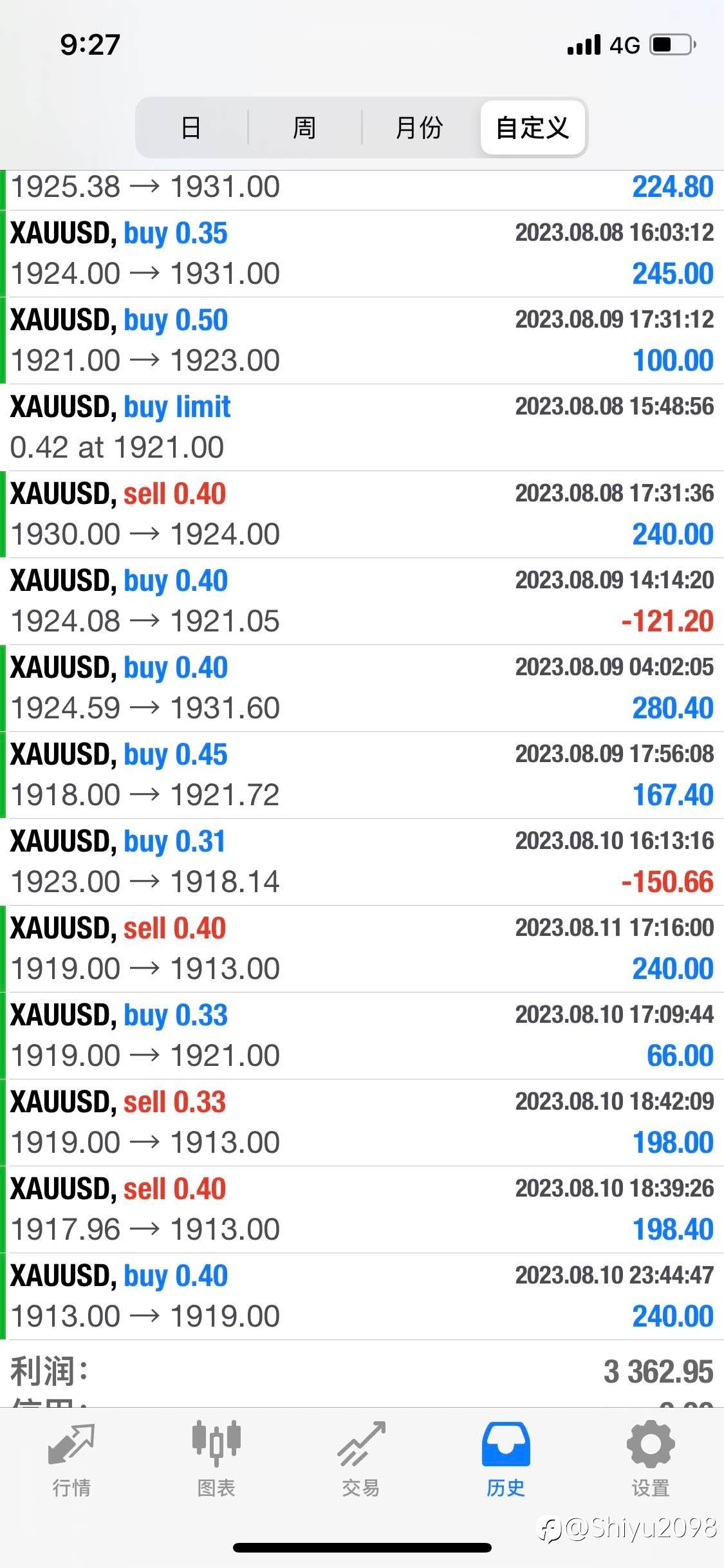Select the 周 period segment
This screenshot has width=724, height=1568.
click(304, 127)
